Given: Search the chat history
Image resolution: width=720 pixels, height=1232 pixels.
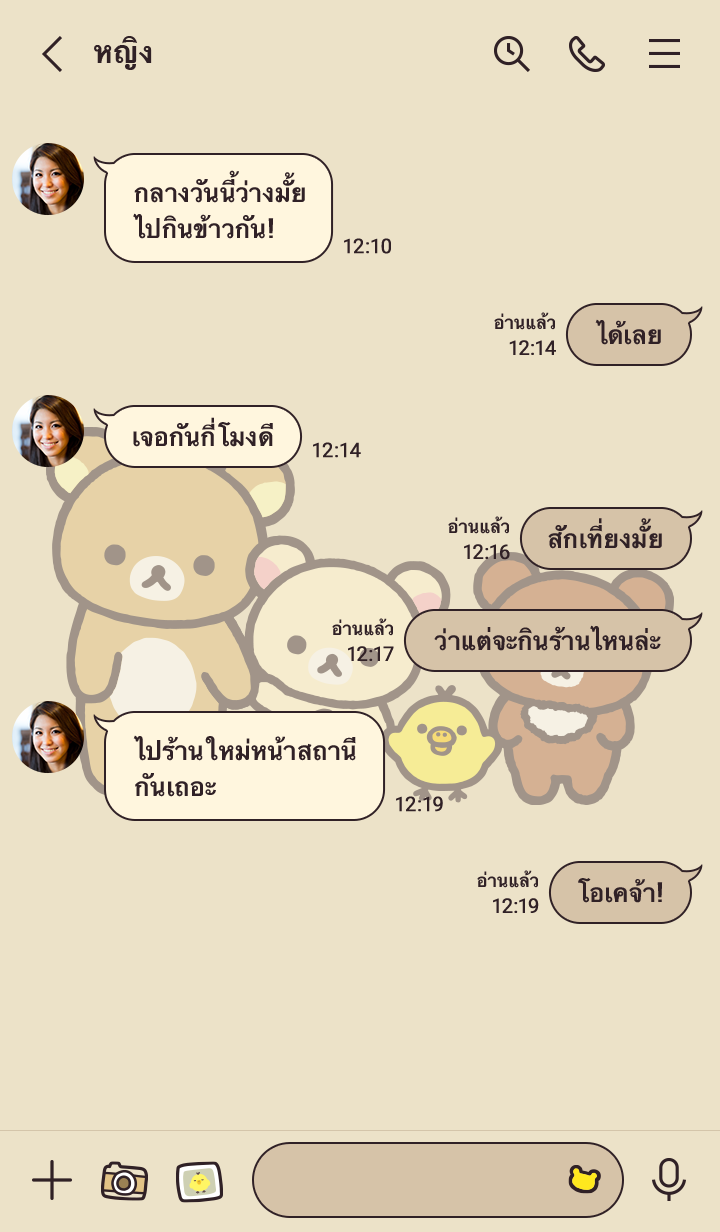Looking at the screenshot, I should coord(511,54).
